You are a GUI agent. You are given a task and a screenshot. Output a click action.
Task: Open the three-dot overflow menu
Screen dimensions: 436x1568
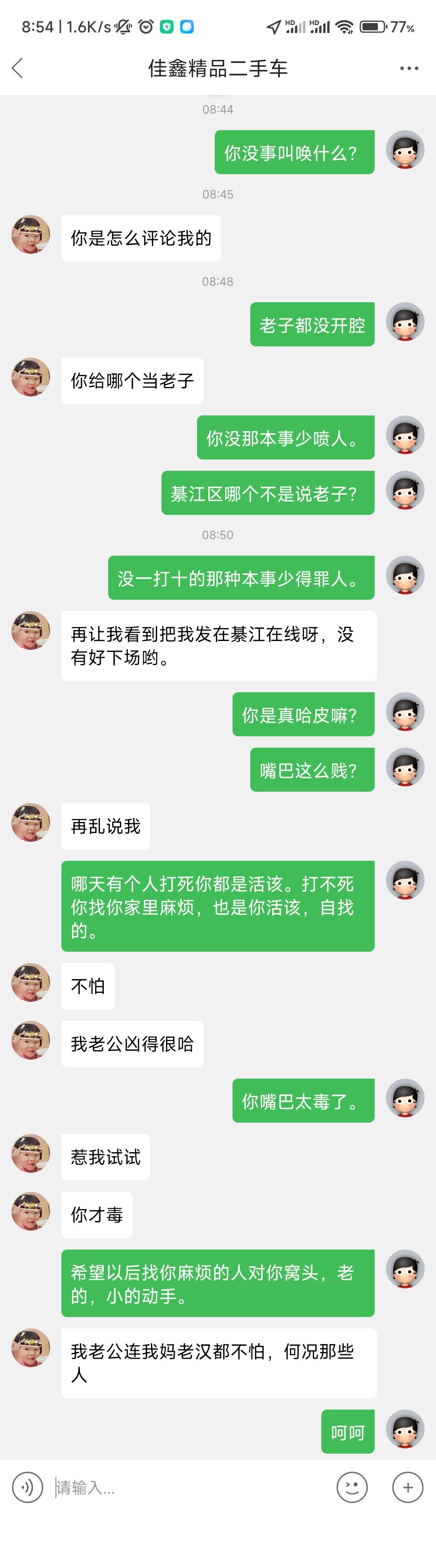[x=409, y=68]
